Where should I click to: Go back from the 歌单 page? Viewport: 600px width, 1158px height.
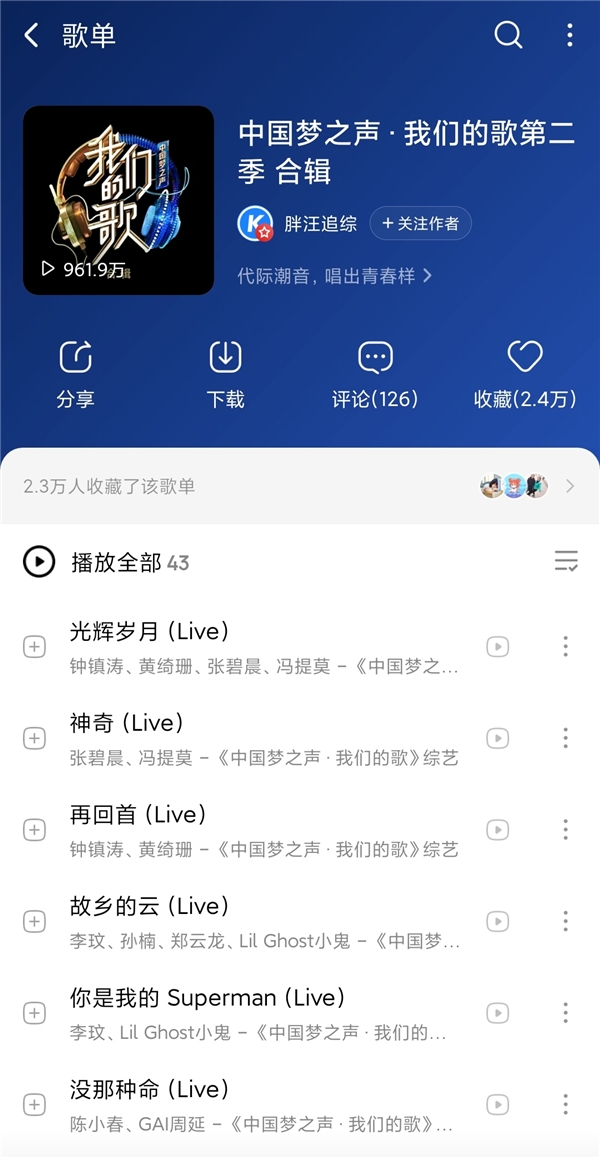(x=32, y=36)
